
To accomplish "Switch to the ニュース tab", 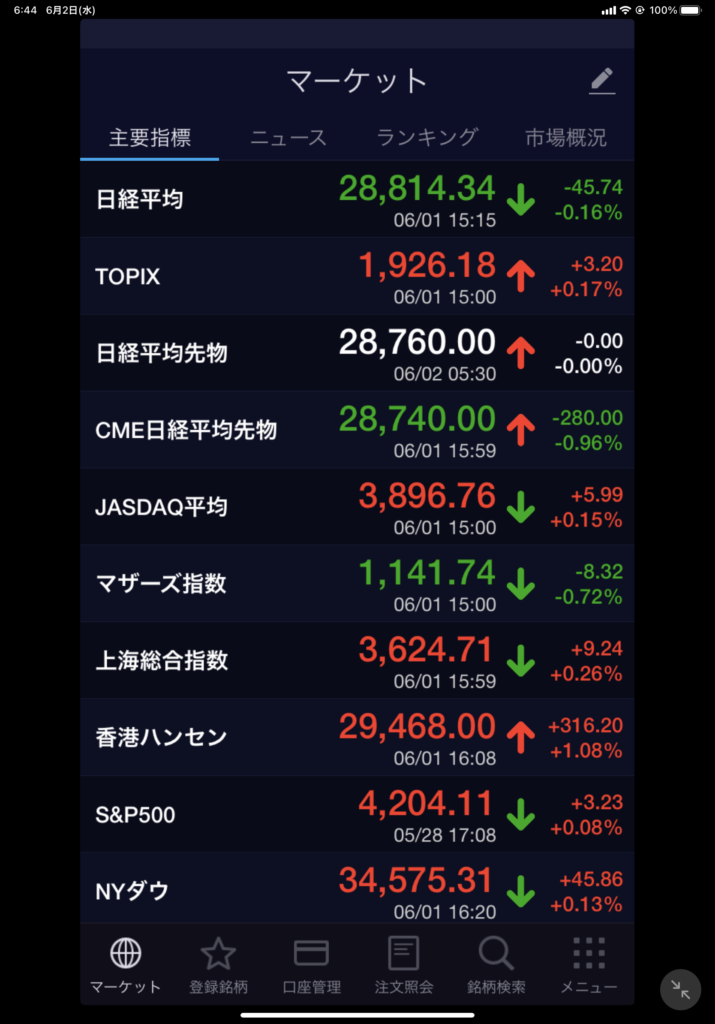I will 288,138.
